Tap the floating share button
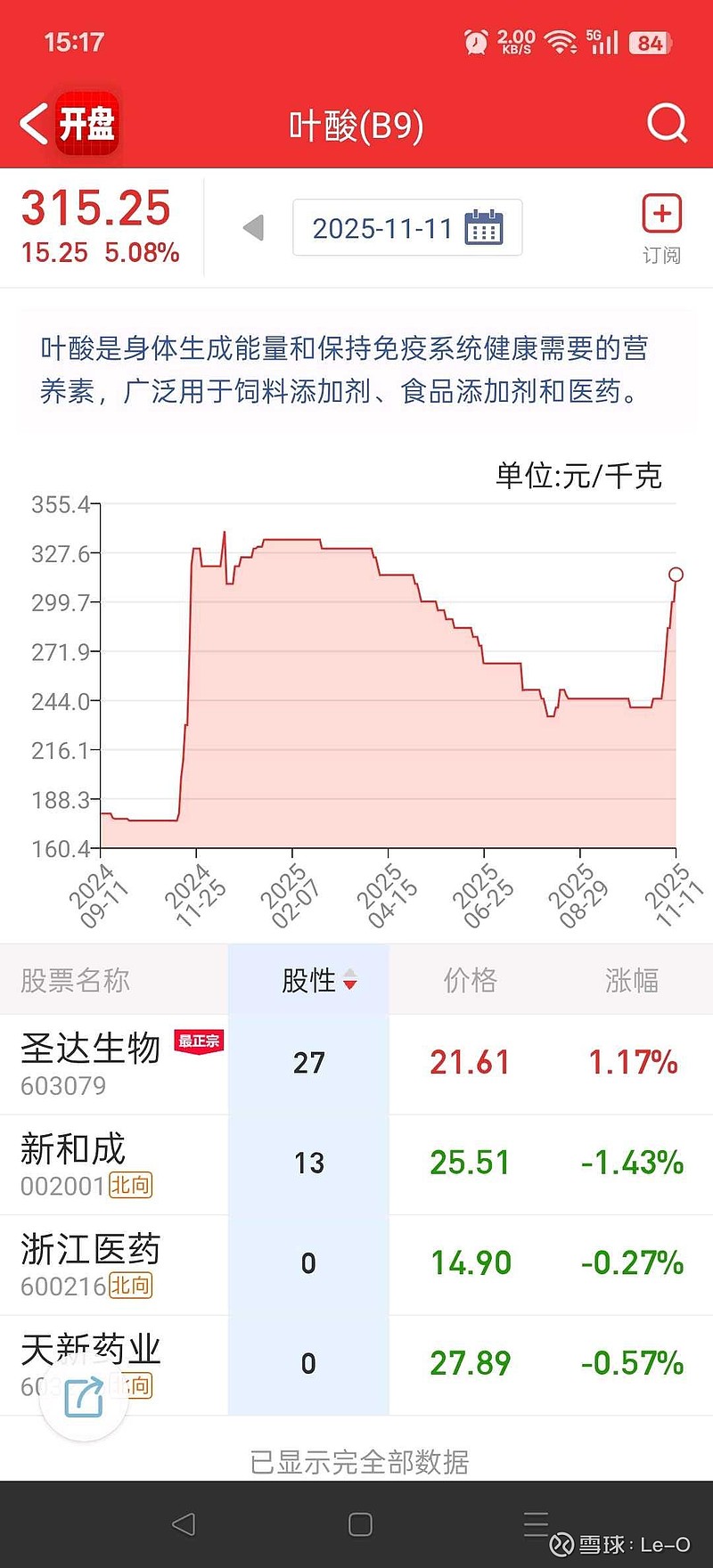Screen dimensions: 713x1568 click(x=85, y=1396)
